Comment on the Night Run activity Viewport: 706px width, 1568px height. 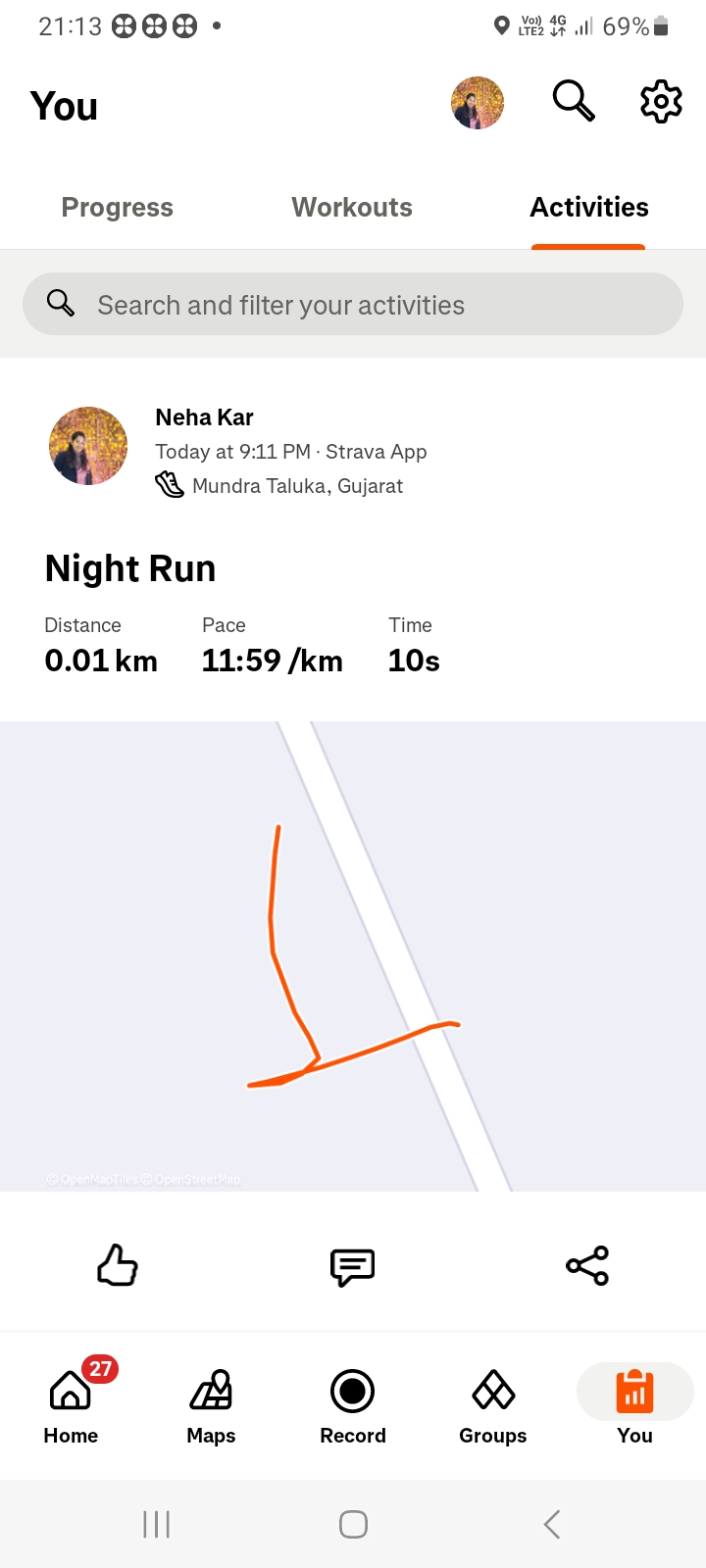(x=353, y=1266)
